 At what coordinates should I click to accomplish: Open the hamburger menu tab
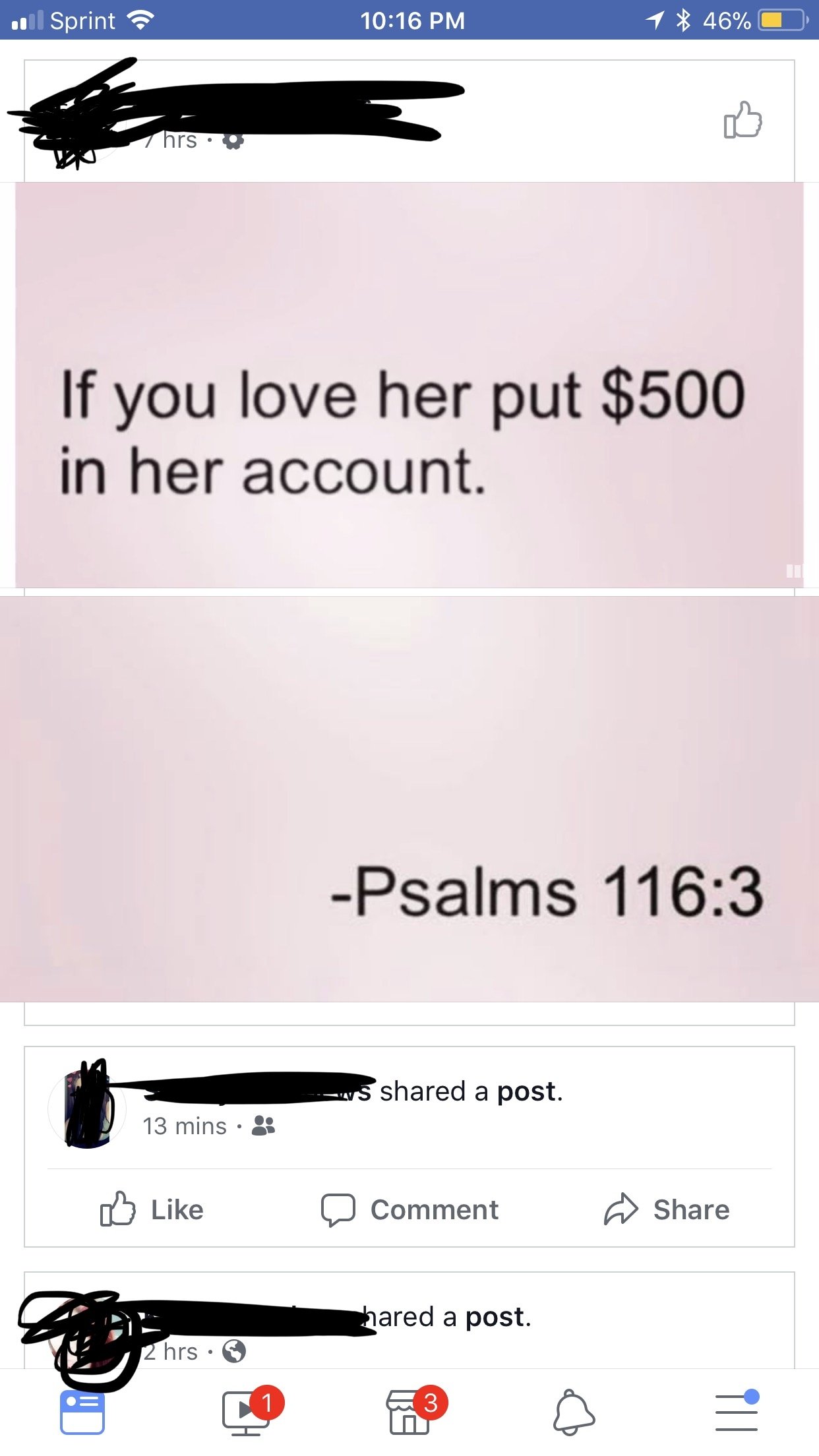(737, 1412)
